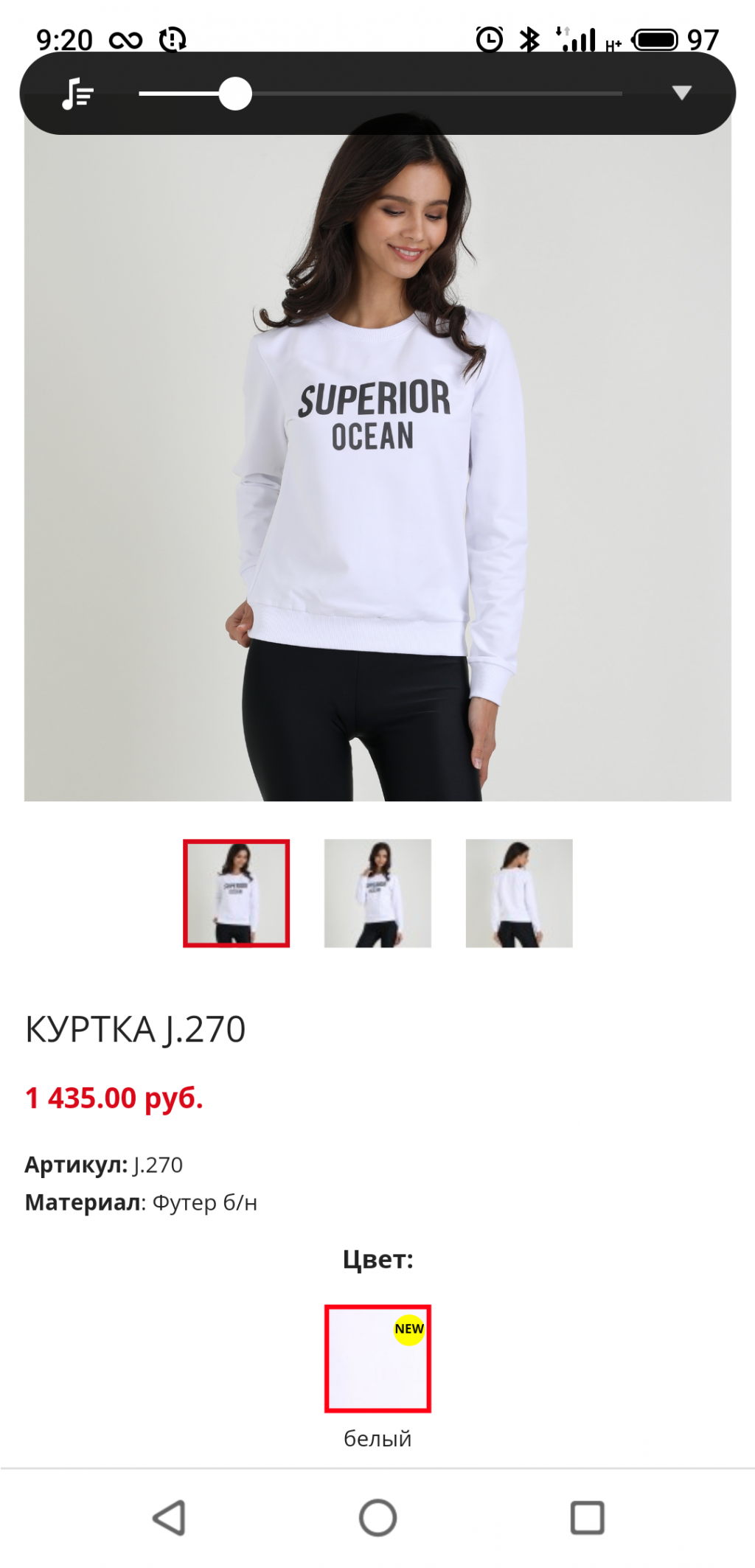Open recent apps overview
The width and height of the screenshot is (755, 1568).
click(587, 1517)
